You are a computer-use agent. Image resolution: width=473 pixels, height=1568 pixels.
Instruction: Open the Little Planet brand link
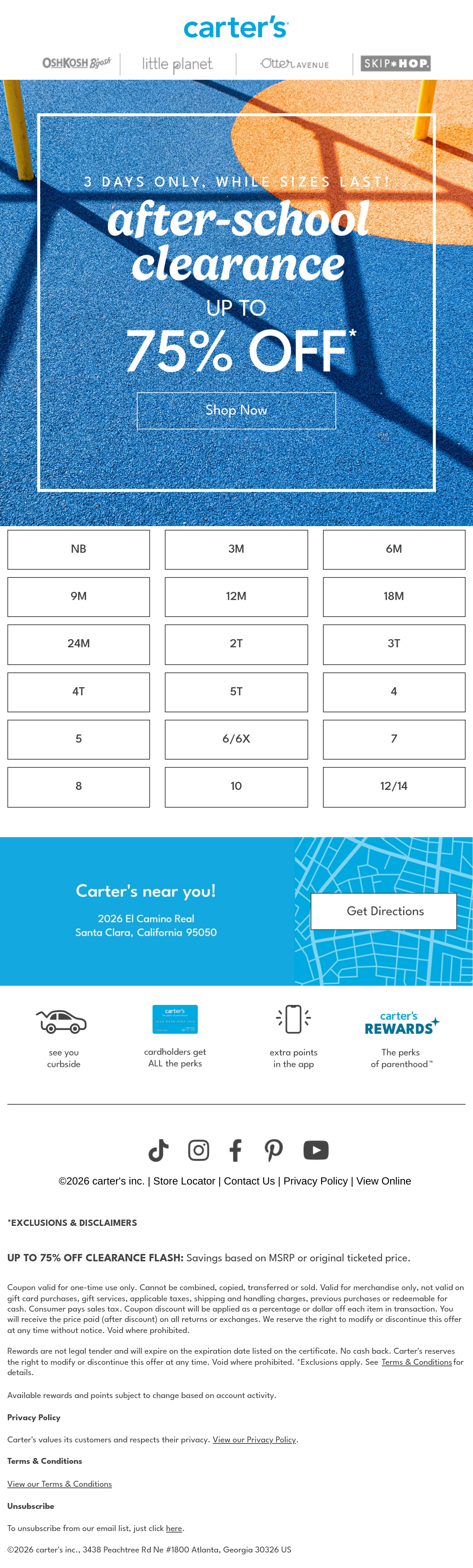177,63
